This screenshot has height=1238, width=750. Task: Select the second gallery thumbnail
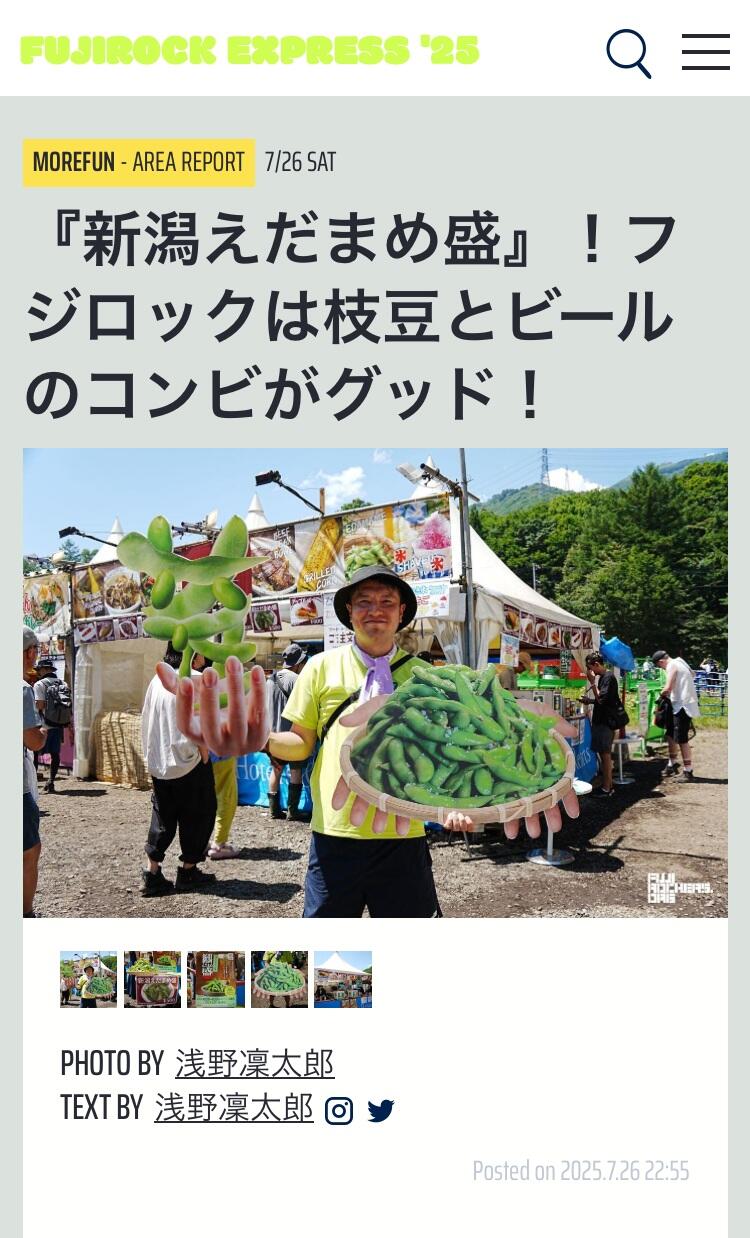(152, 979)
